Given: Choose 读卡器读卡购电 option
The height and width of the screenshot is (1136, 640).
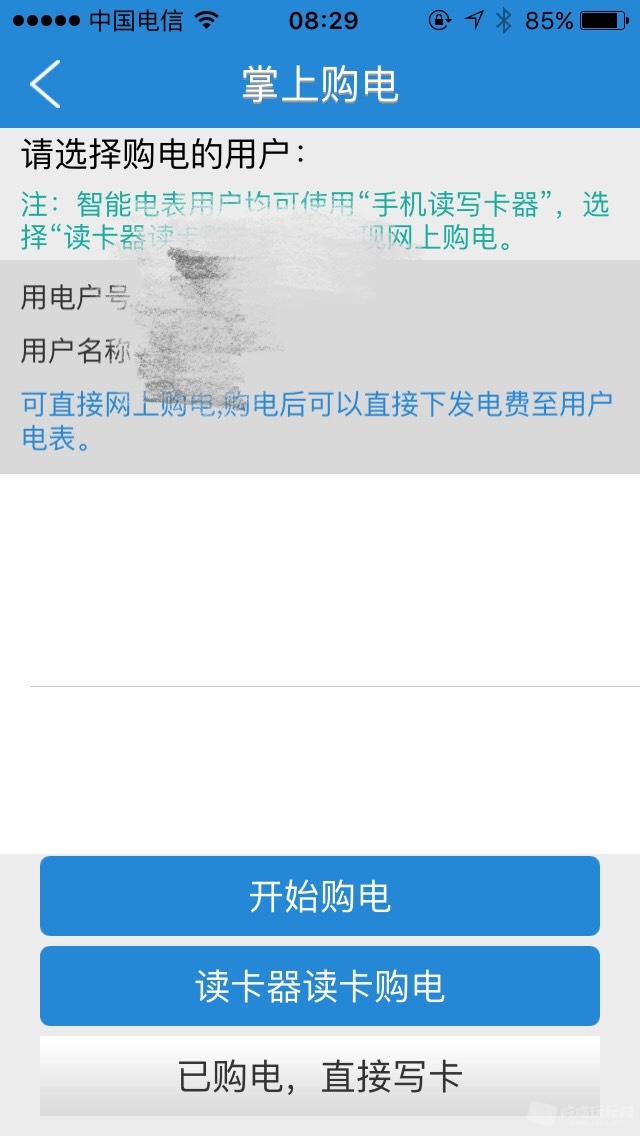Looking at the screenshot, I should tap(320, 987).
